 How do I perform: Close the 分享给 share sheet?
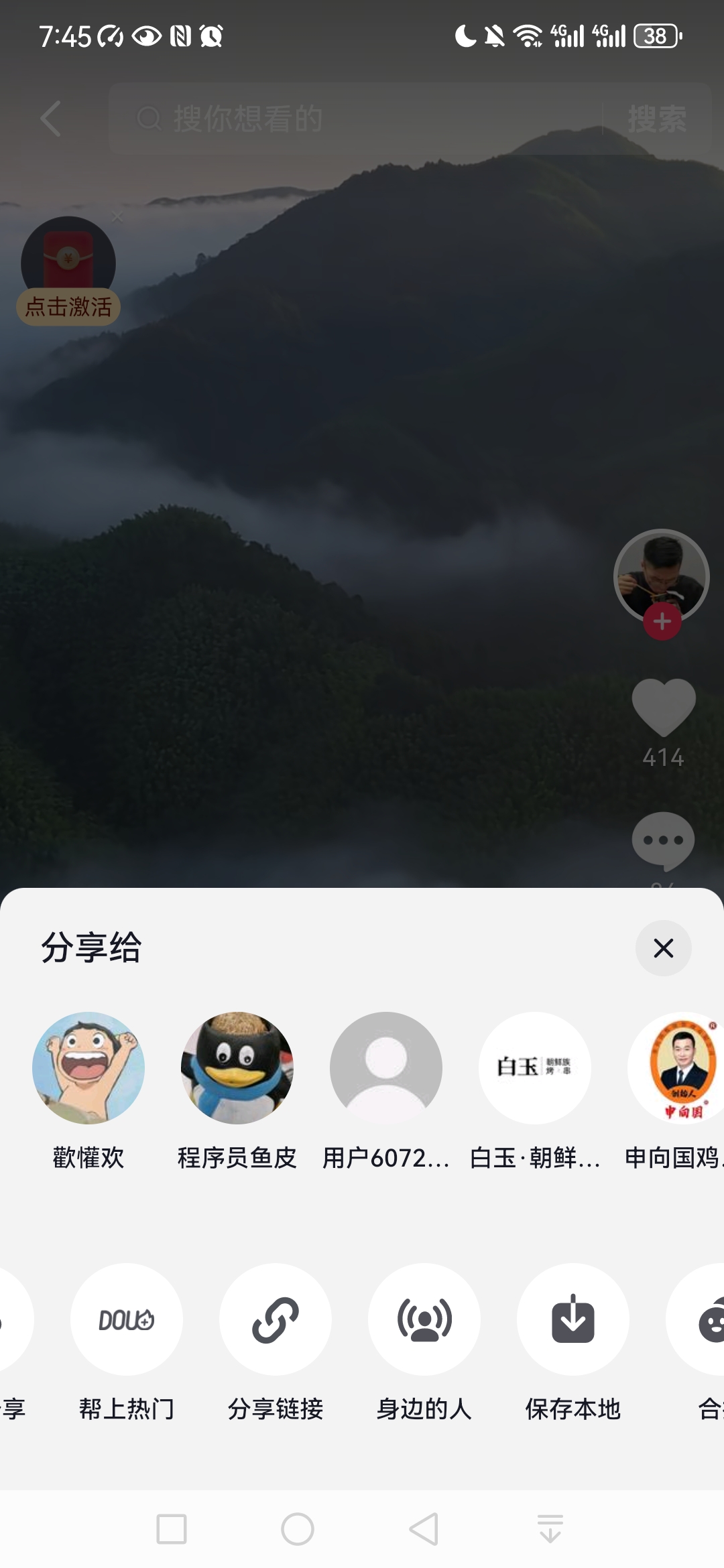[663, 948]
